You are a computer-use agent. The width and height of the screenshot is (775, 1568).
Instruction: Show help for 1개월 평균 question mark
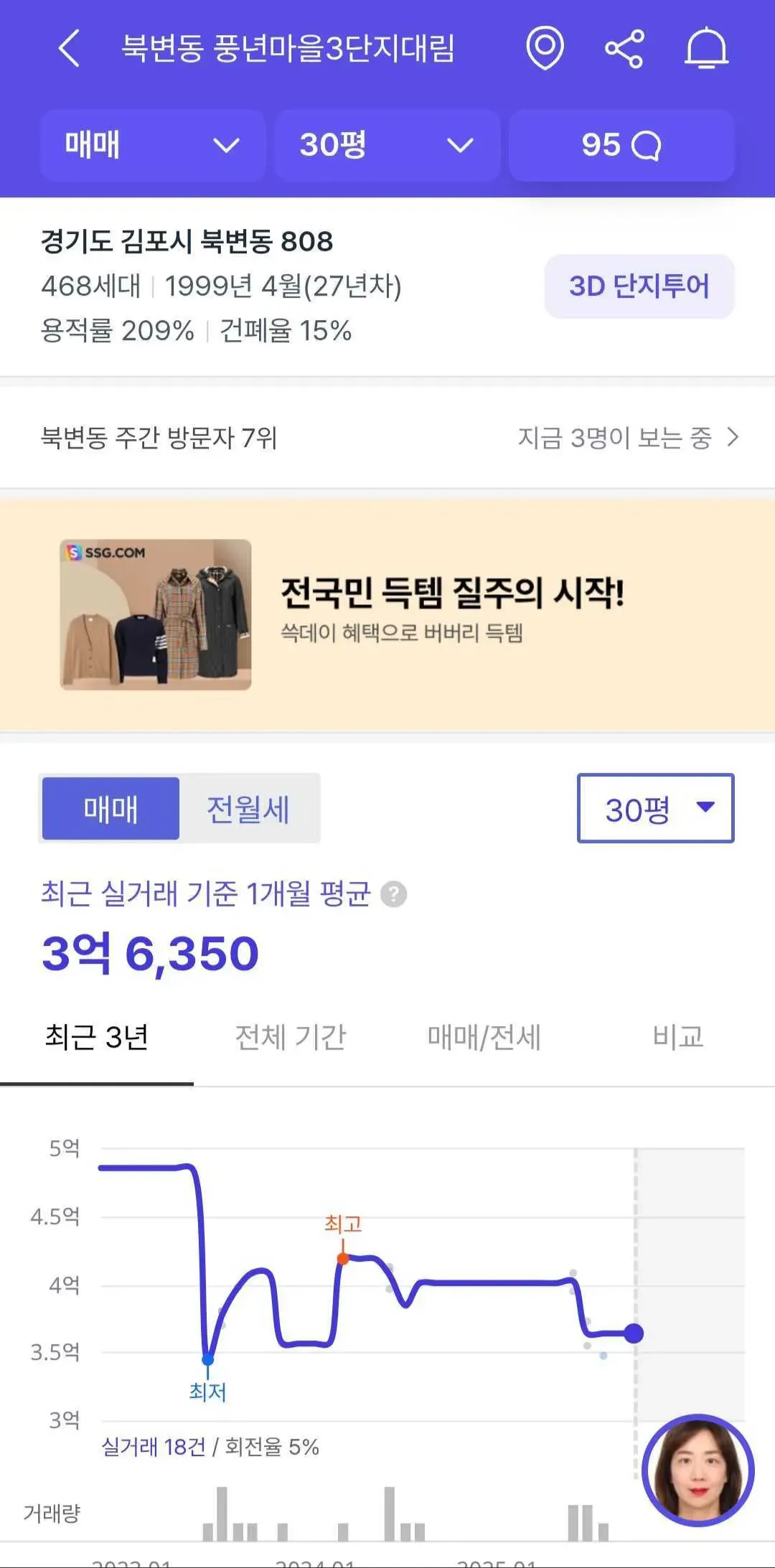[x=393, y=895]
